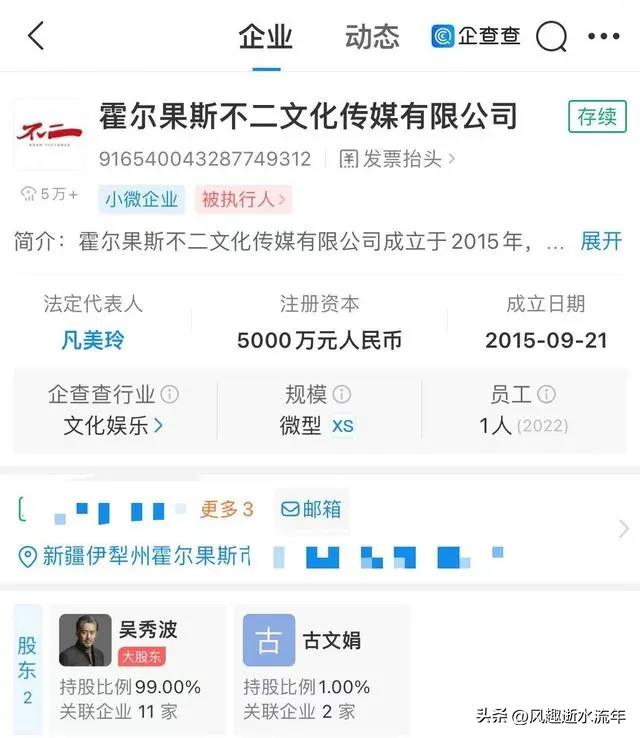This screenshot has height=738, width=640.
Task: Go back with the top-left arrow
Action: [36, 37]
